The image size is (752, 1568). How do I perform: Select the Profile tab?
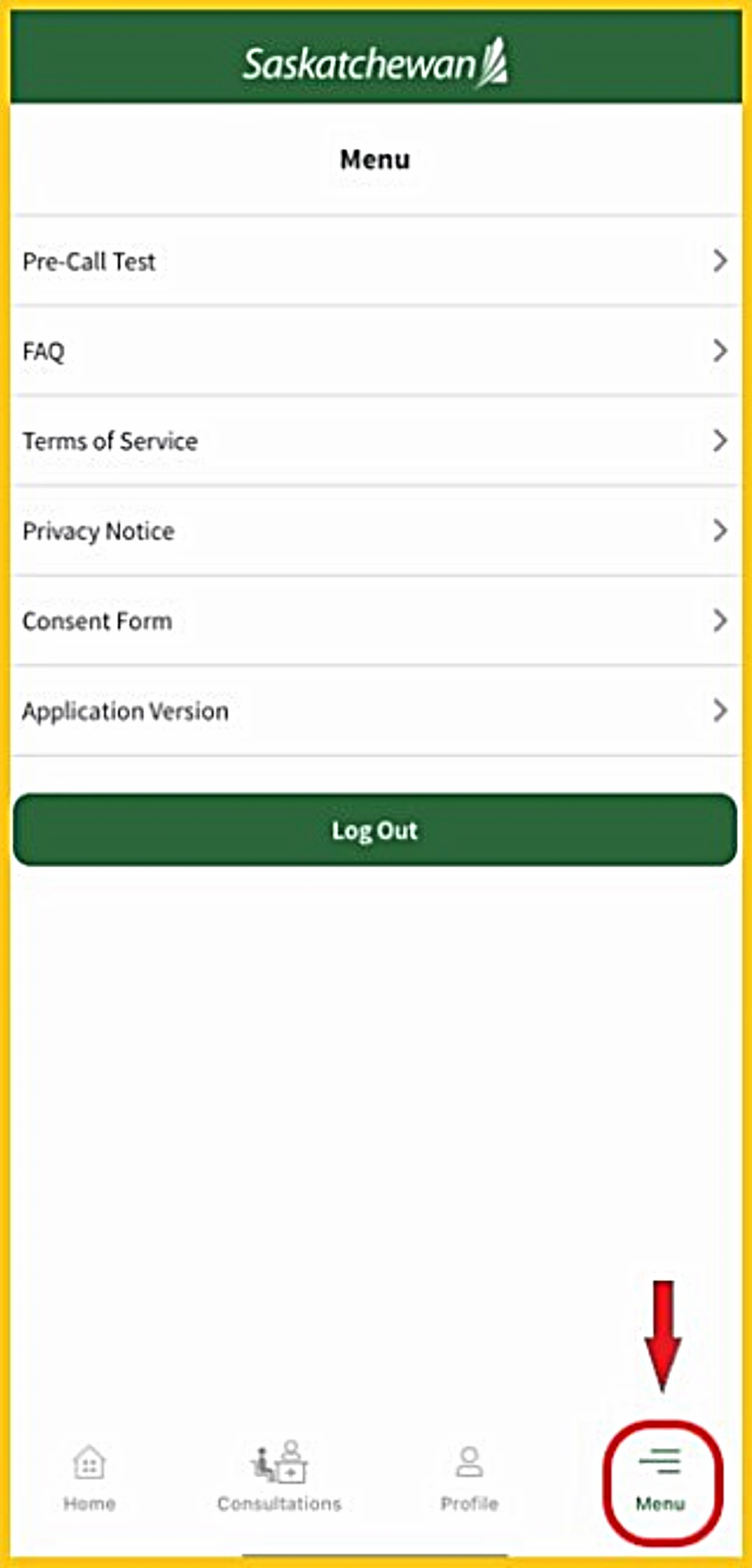tap(469, 1478)
